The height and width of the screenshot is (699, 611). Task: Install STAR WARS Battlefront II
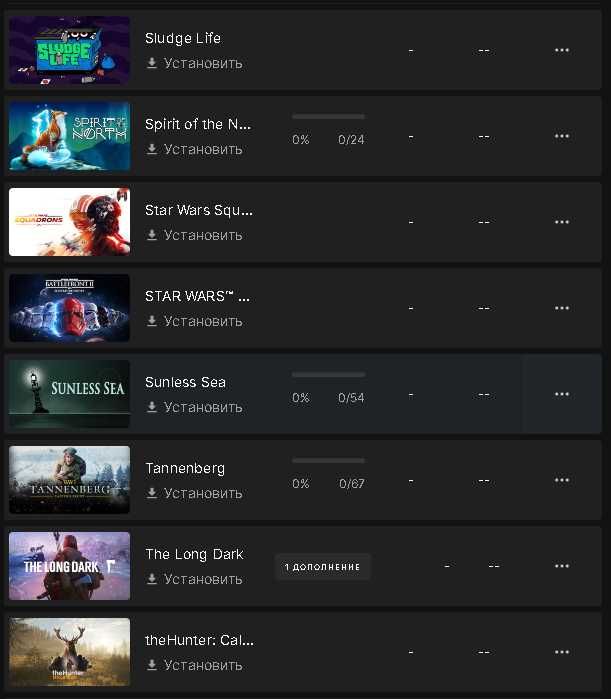[x=194, y=321]
